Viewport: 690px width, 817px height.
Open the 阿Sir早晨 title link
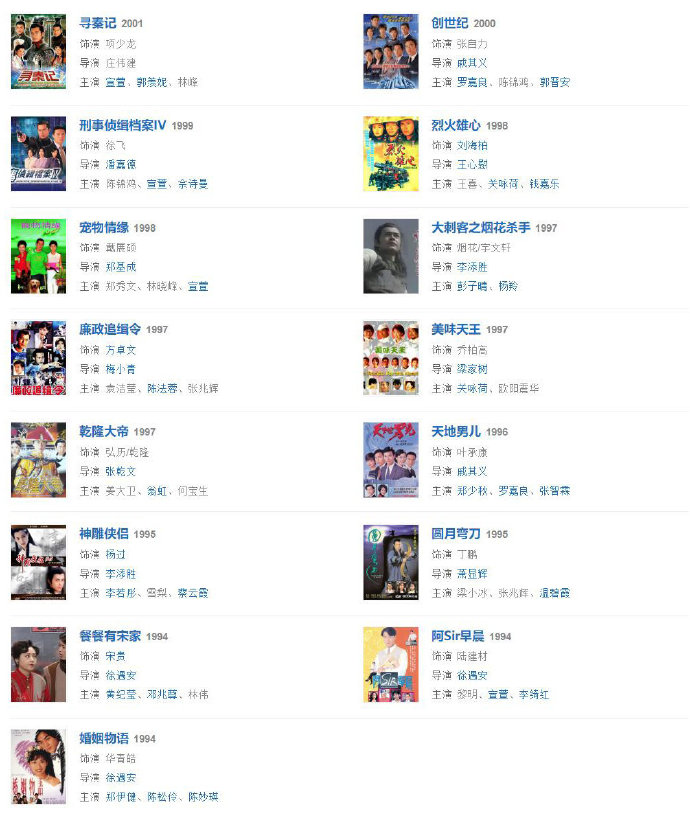click(459, 635)
